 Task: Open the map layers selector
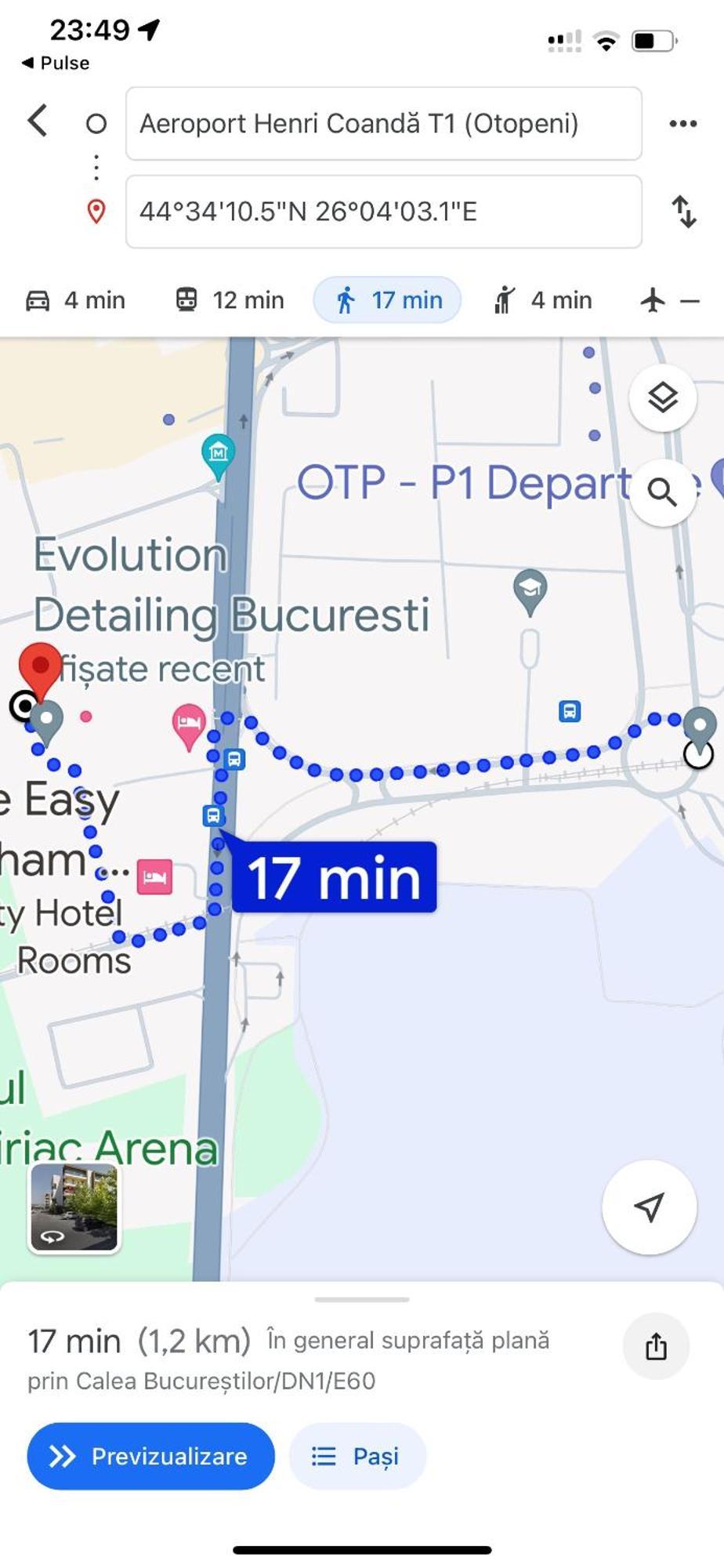pos(663,398)
